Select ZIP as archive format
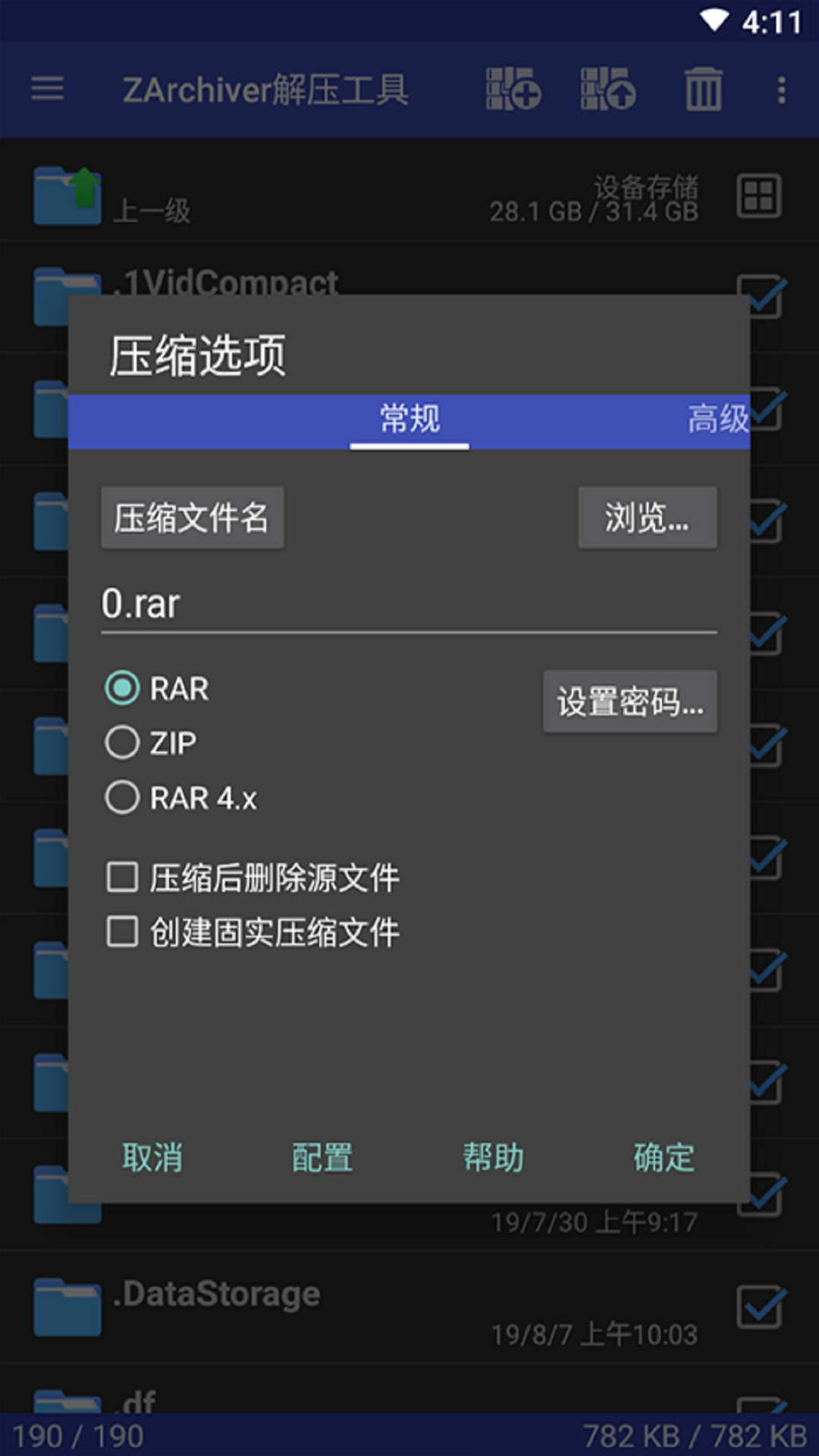Viewport: 819px width, 1456px height. [123, 743]
